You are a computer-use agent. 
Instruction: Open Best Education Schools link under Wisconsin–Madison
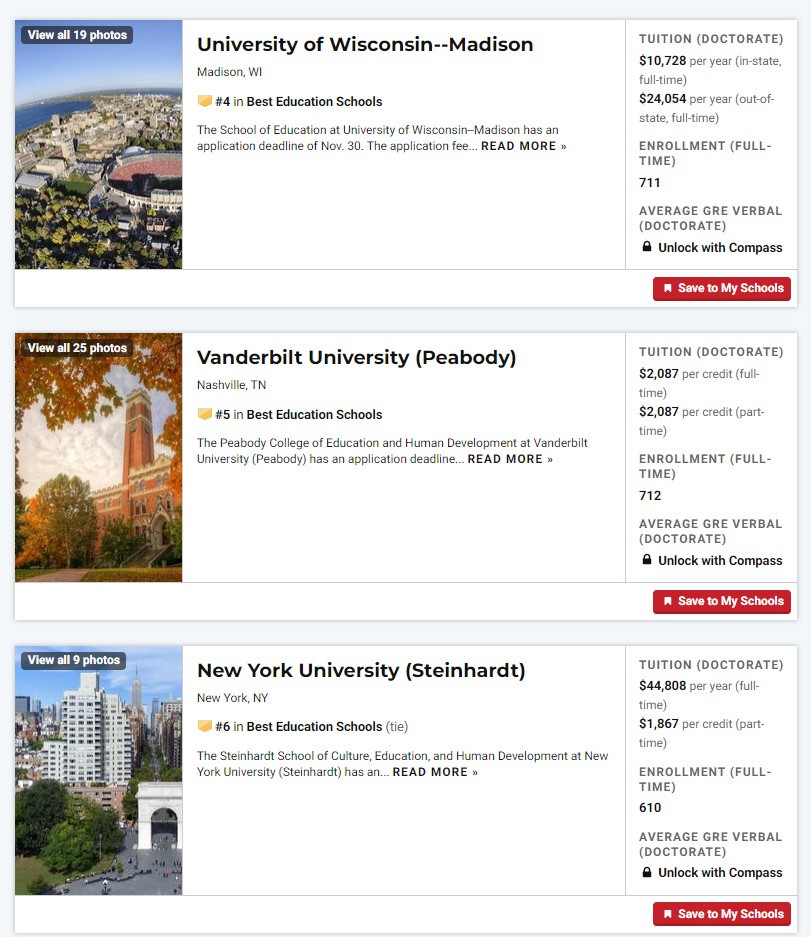coord(314,102)
